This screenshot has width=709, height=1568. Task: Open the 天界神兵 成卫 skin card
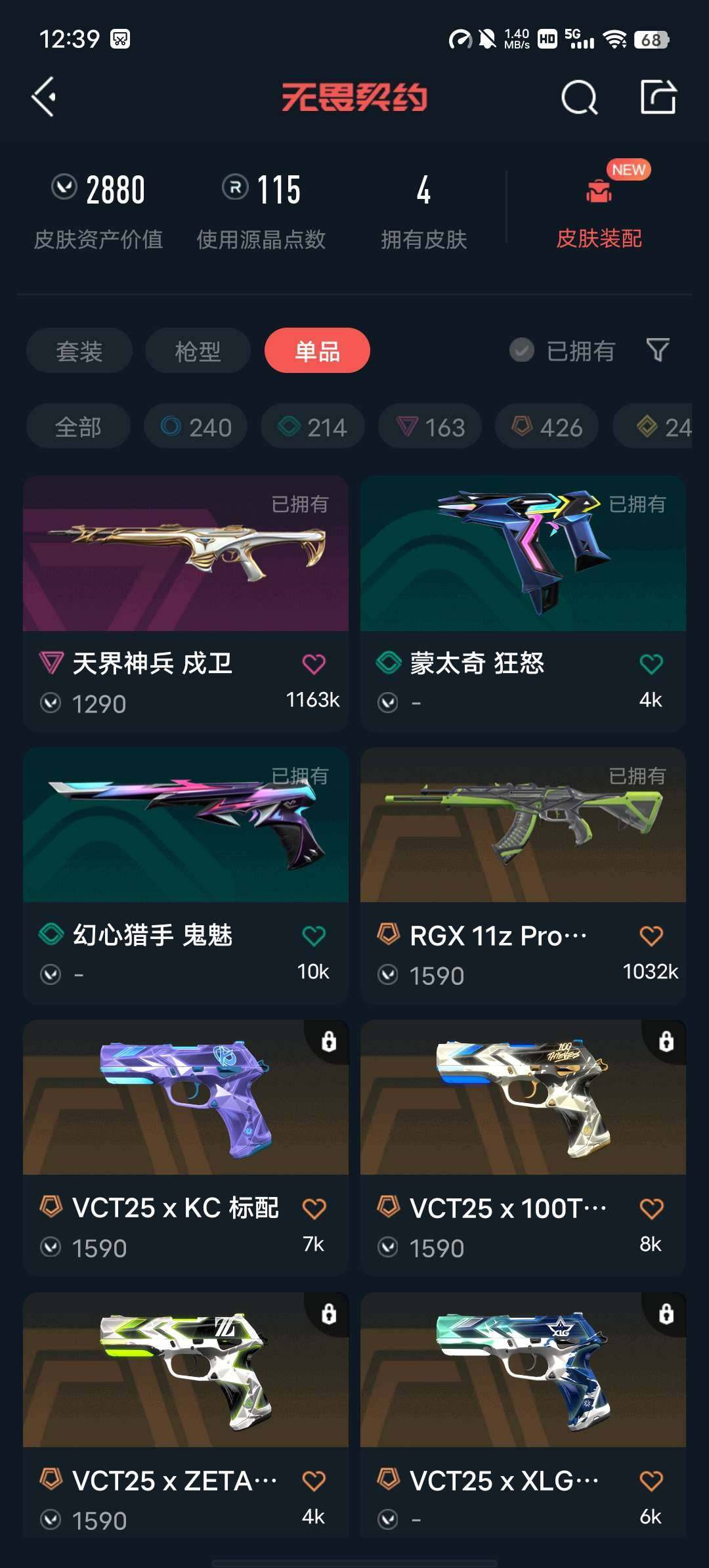(186, 604)
